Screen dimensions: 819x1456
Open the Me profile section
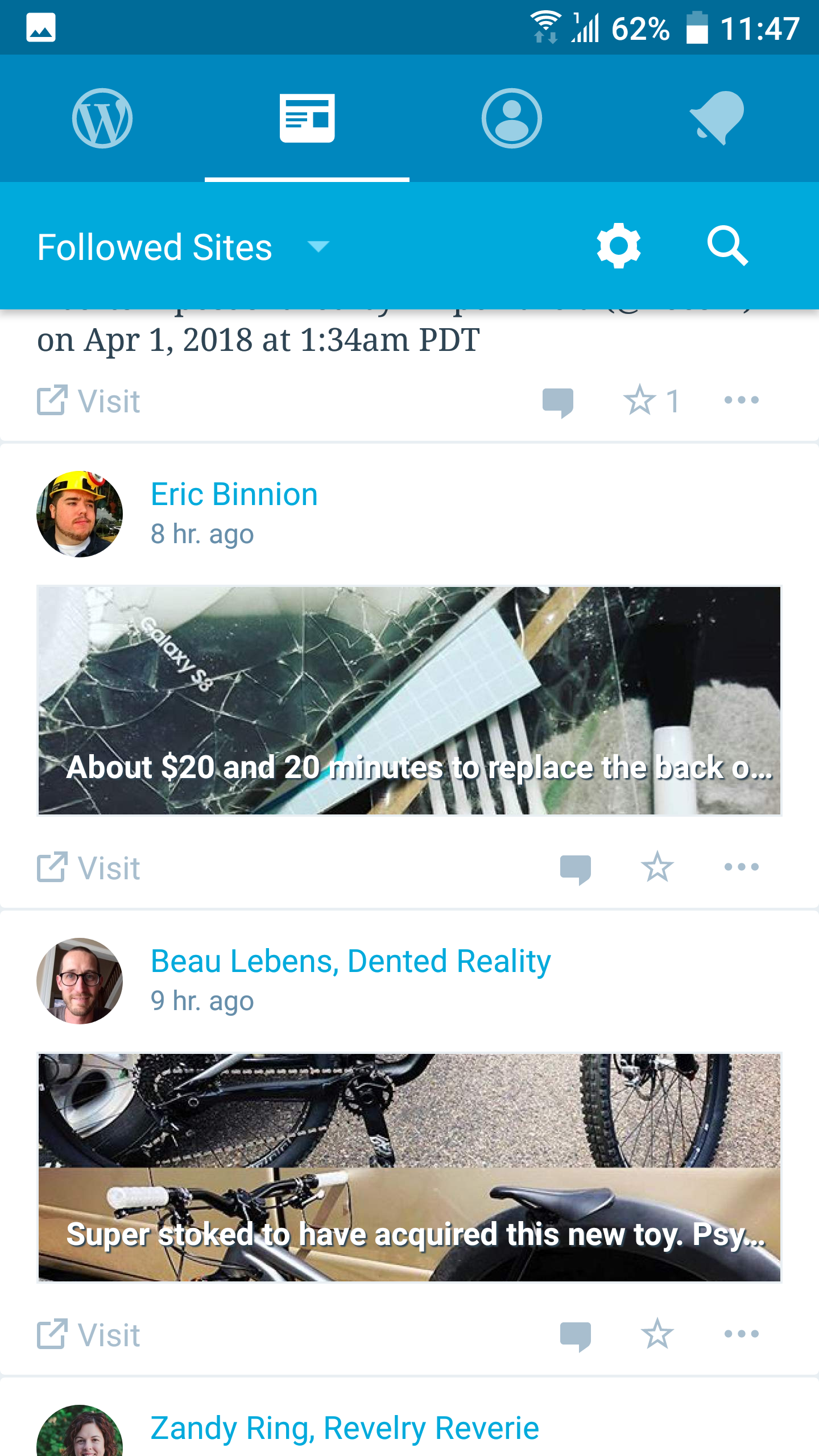click(x=512, y=118)
